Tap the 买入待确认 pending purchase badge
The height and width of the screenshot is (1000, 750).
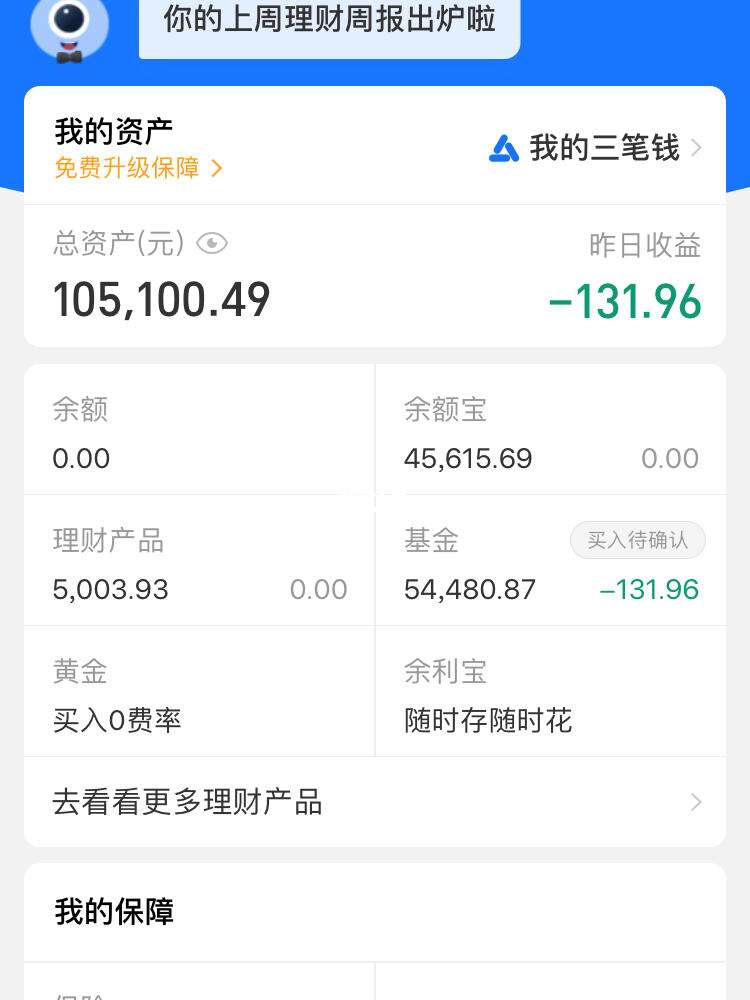(637, 540)
